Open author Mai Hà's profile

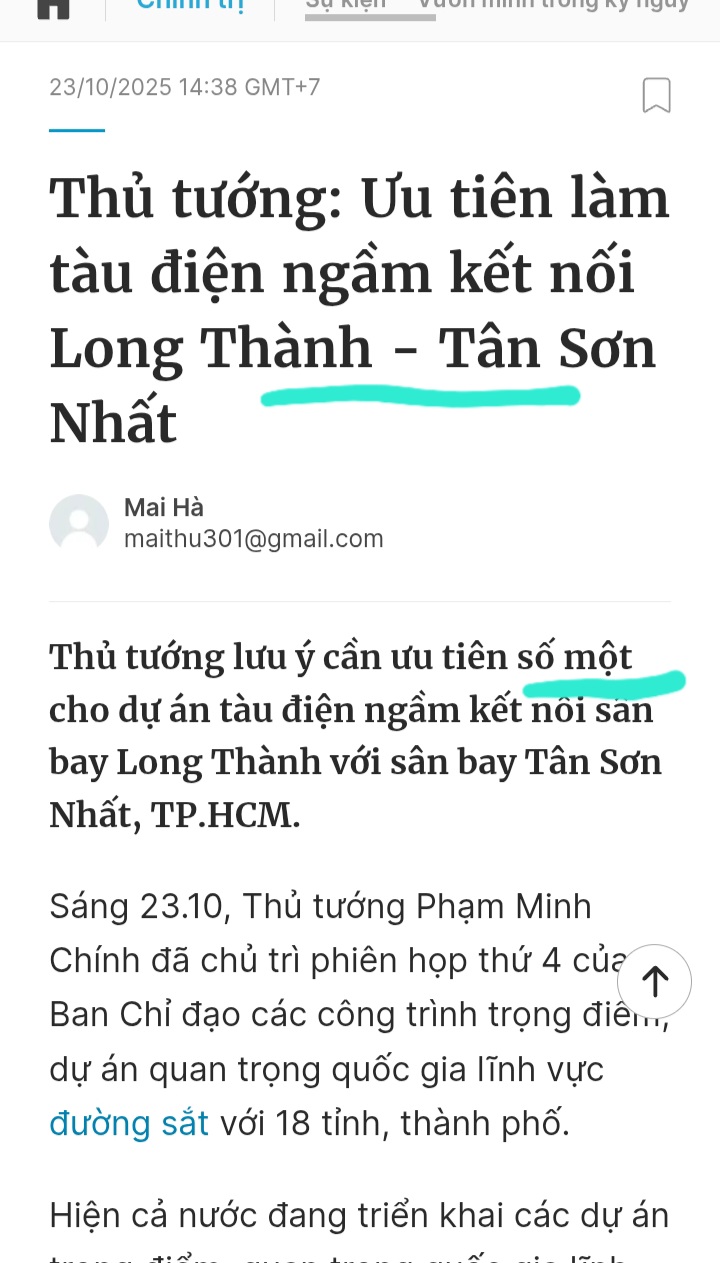[x=164, y=507]
